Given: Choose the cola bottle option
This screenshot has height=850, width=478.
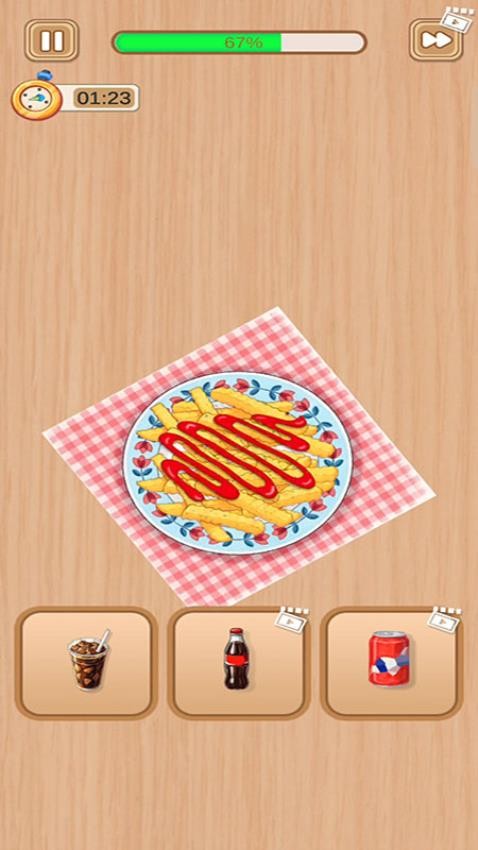Looking at the screenshot, I should [x=239, y=662].
